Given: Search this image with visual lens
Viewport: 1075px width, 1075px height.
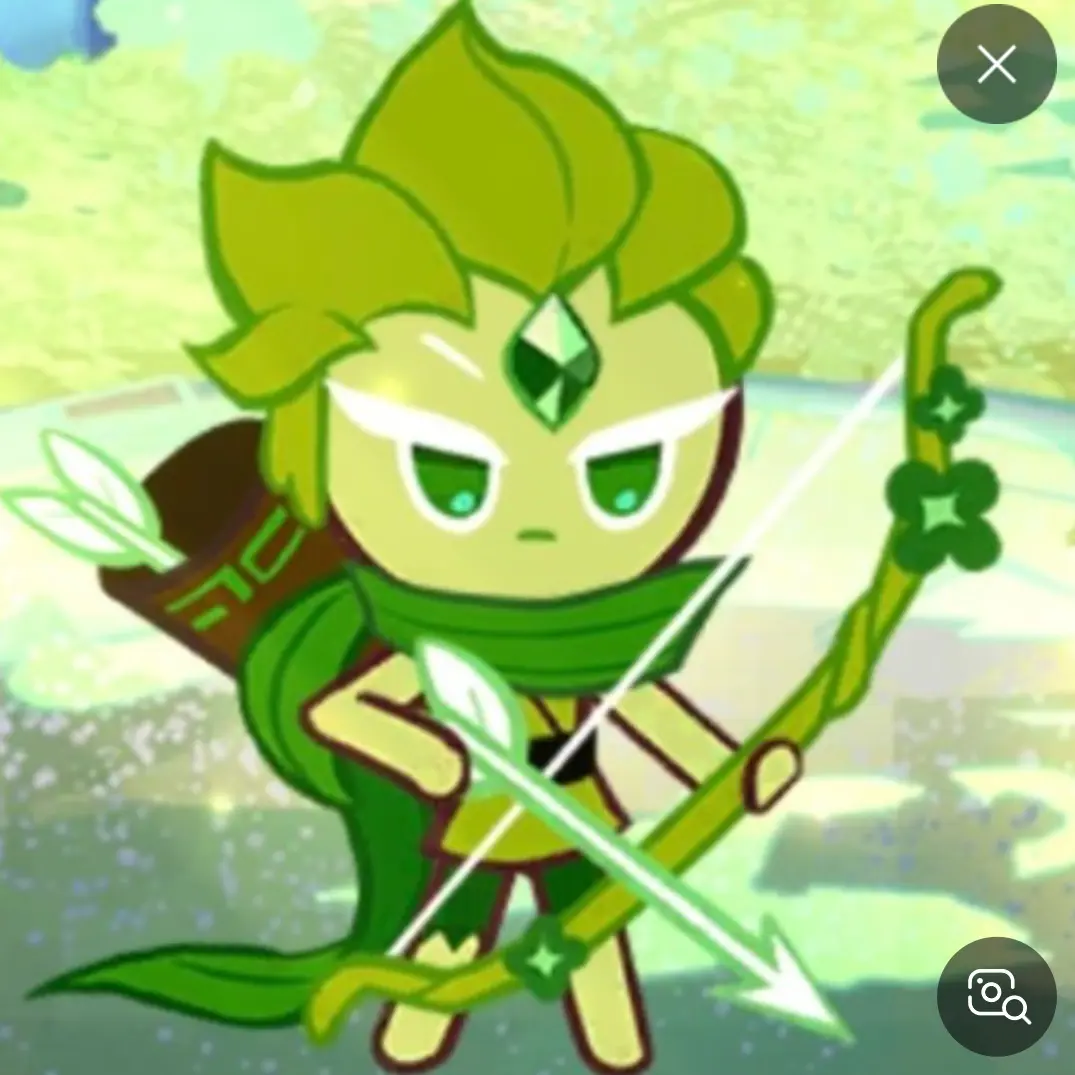Looking at the screenshot, I should tap(996, 996).
